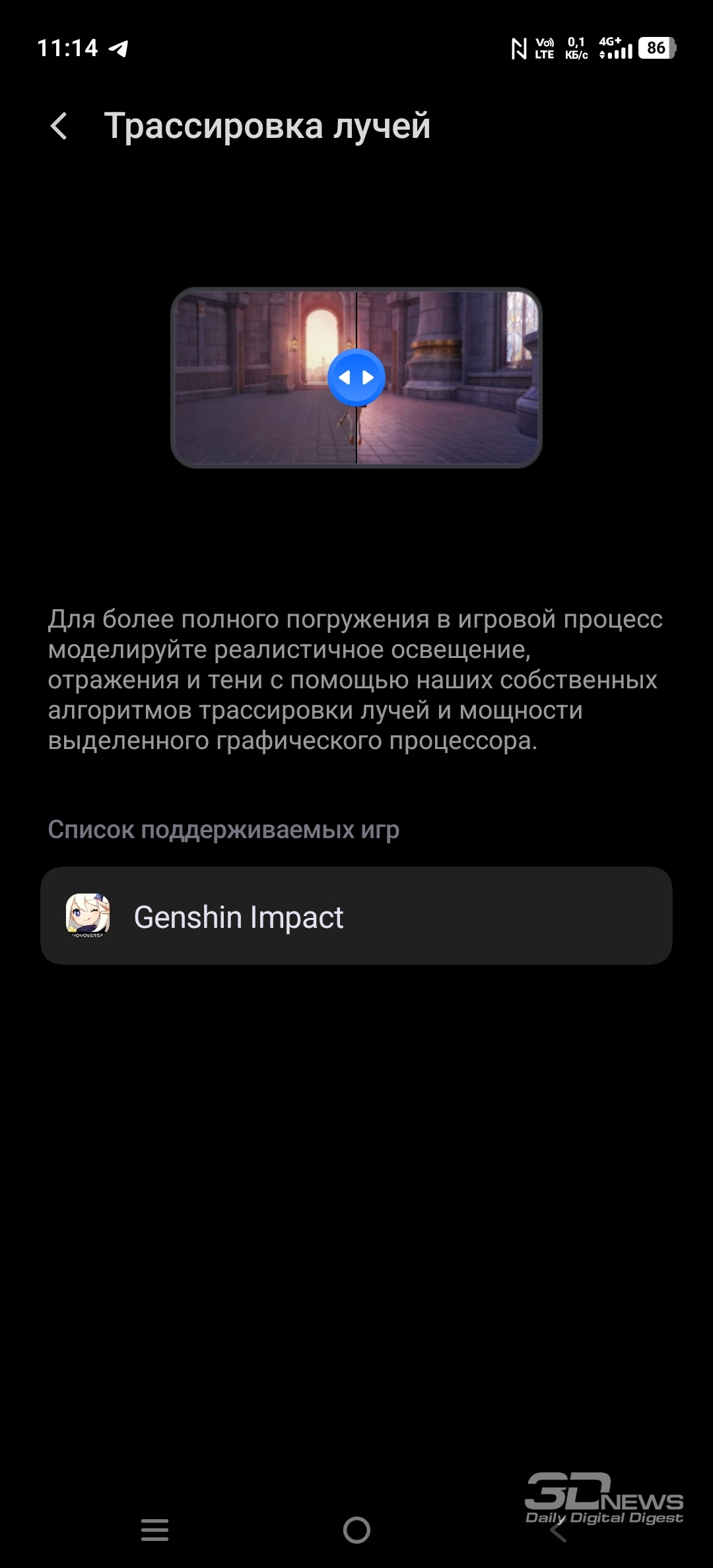Go to the home screen

(356, 1530)
